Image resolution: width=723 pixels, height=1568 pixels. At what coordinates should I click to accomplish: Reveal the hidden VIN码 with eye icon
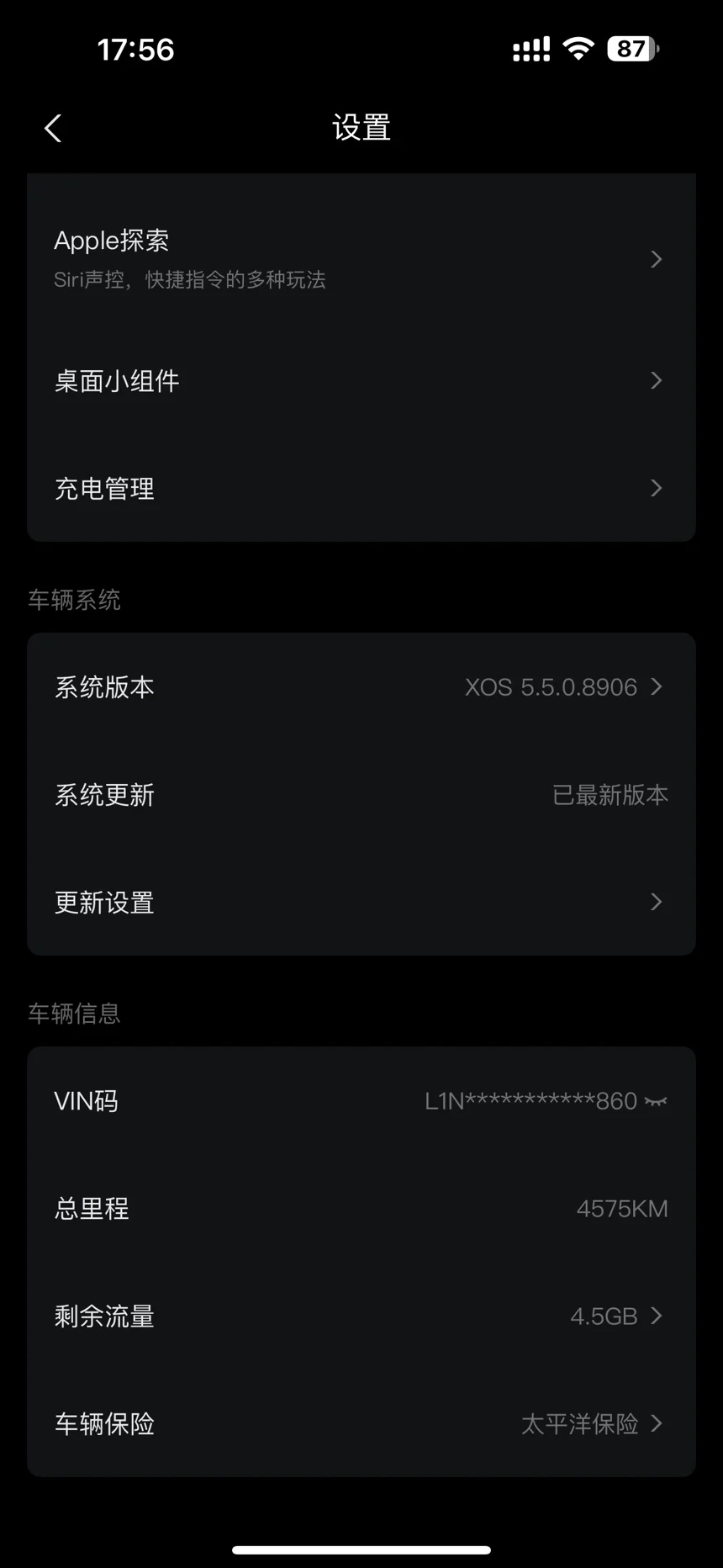[656, 1101]
